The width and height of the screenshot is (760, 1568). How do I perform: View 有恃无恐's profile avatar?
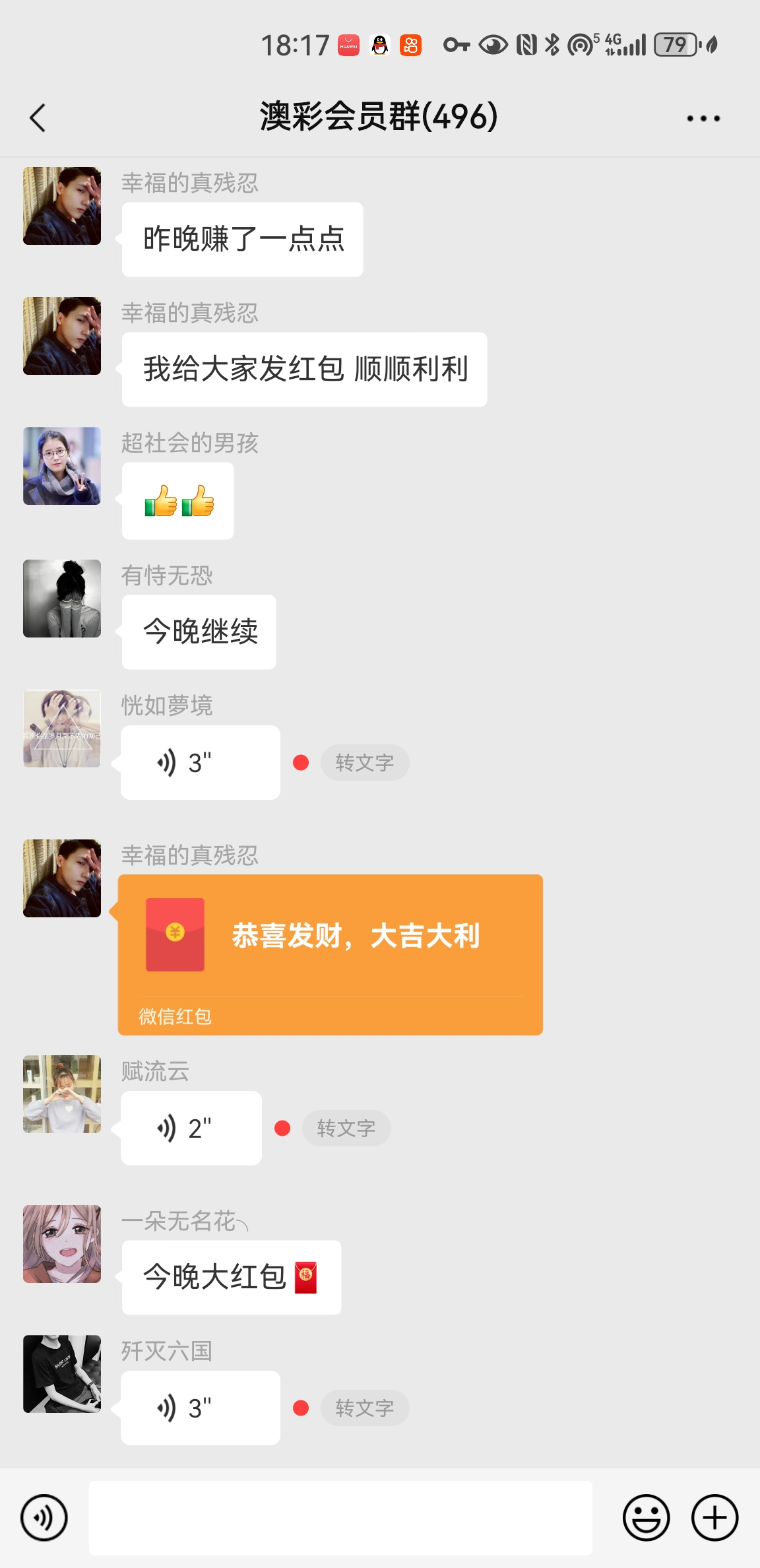pos(62,599)
